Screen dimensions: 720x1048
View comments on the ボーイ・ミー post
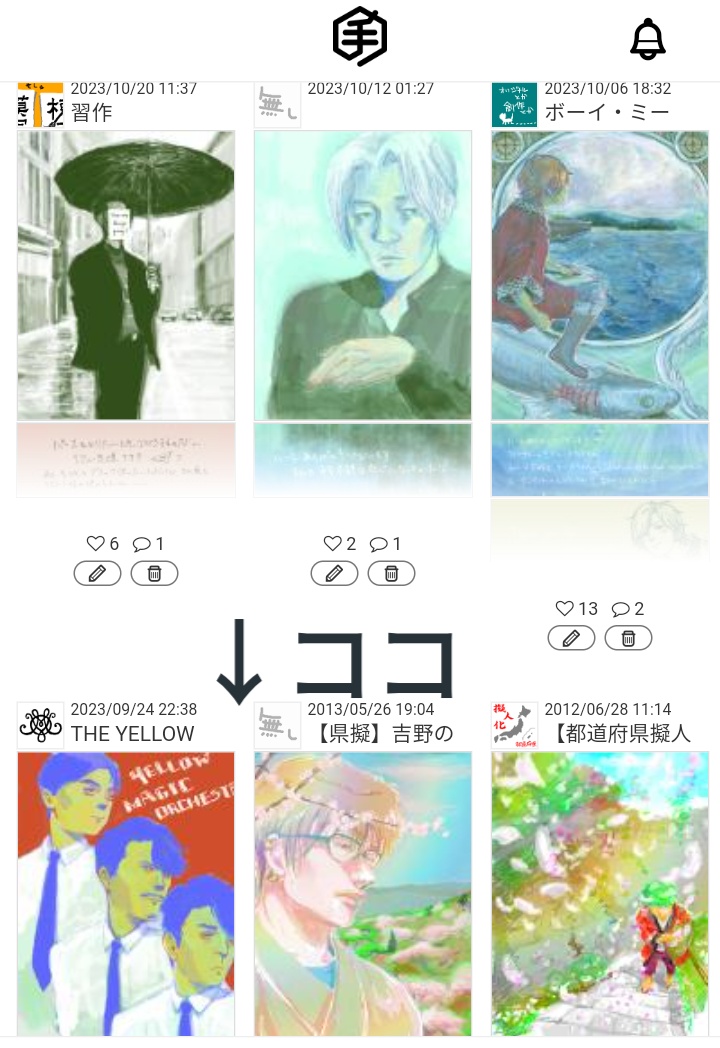coord(621,609)
